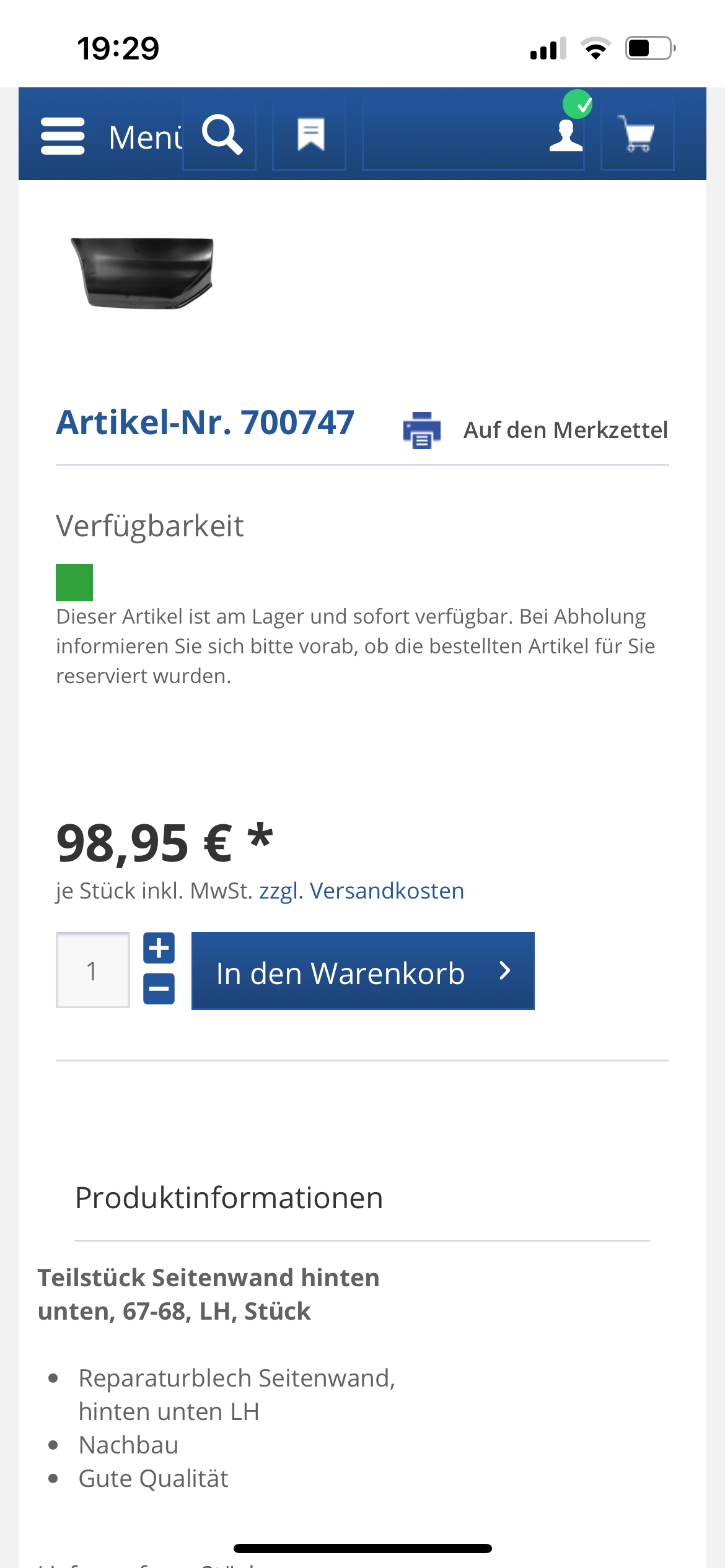Open the search magnifier icon
The image size is (725, 1568).
coord(221,134)
